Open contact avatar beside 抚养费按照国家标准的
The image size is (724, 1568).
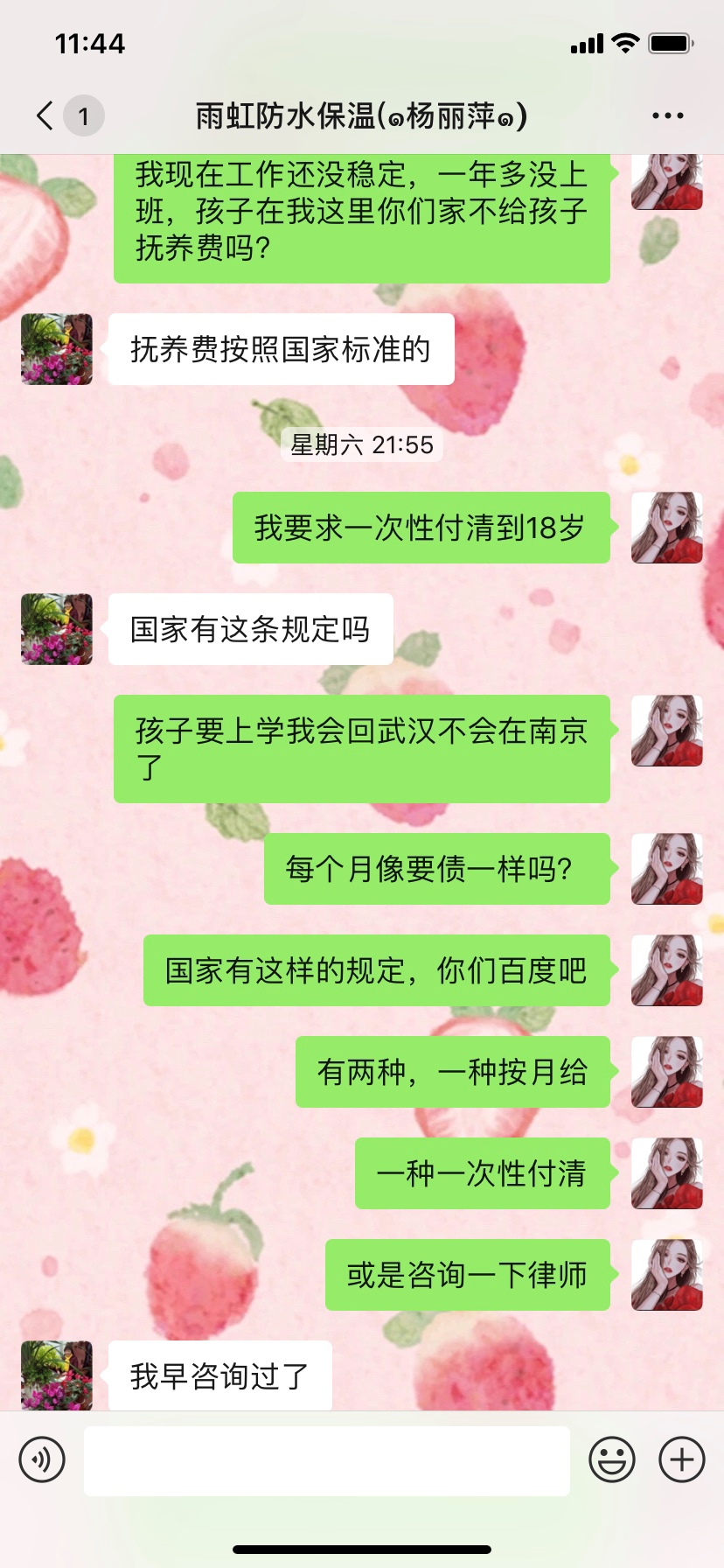(x=57, y=349)
